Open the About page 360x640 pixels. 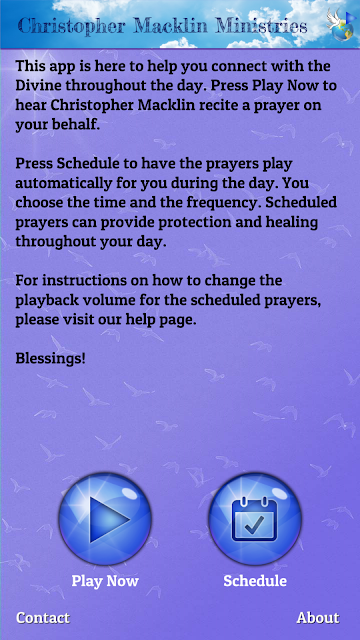click(318, 618)
